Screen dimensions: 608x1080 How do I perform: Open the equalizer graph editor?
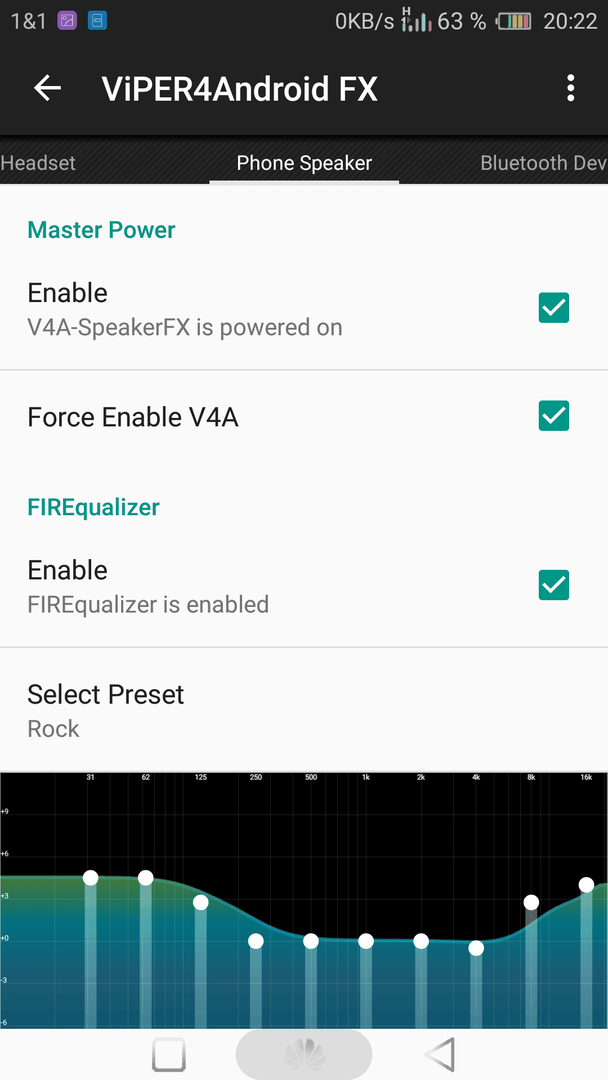click(x=304, y=900)
